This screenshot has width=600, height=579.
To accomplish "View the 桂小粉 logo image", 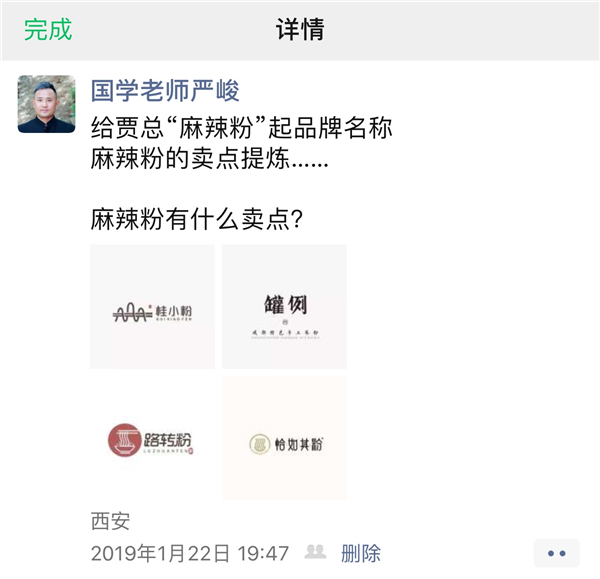I will coord(152,306).
